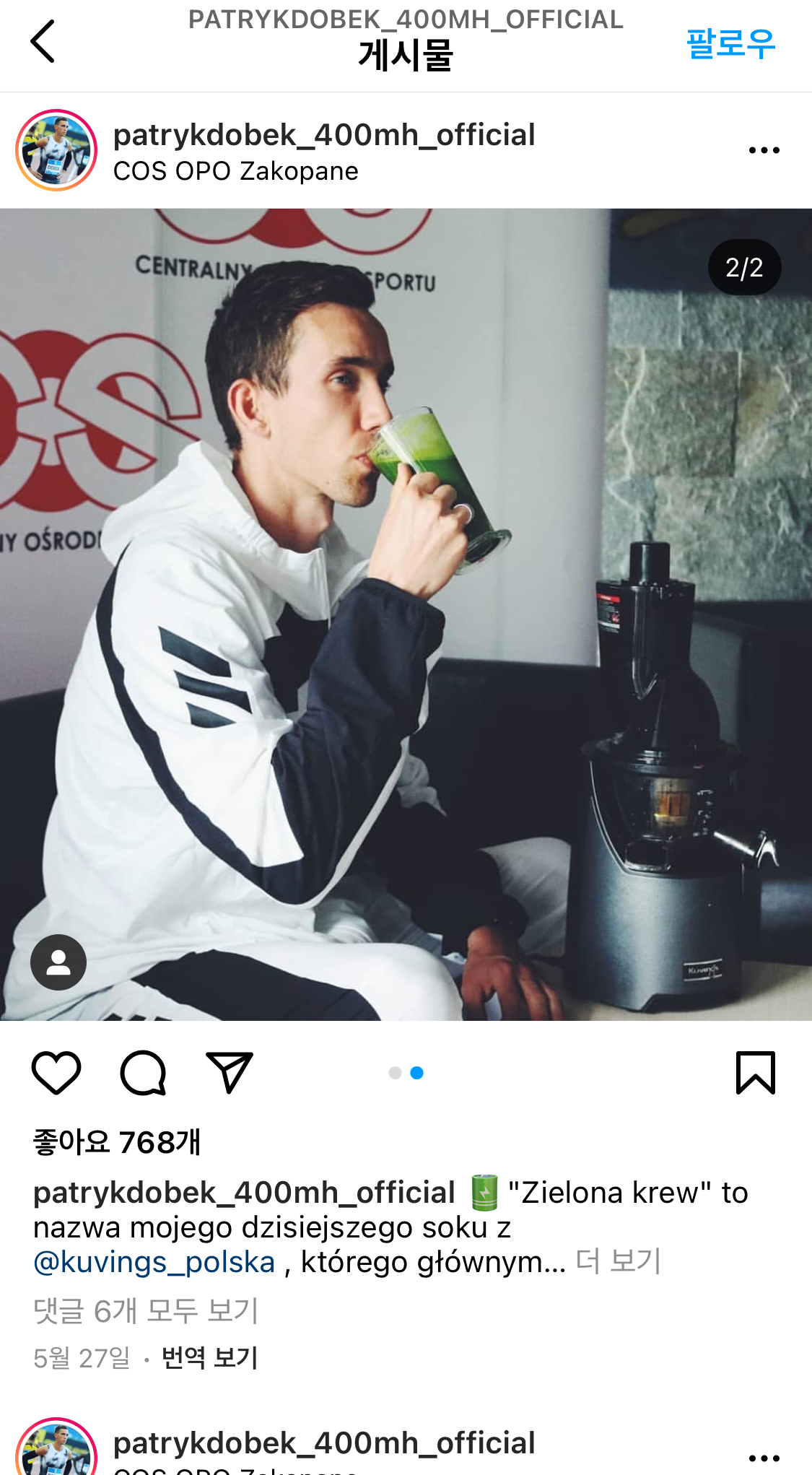Viewport: 812px width, 1475px height.
Task: Tap the 팔로우 follow button
Action: pos(730,43)
